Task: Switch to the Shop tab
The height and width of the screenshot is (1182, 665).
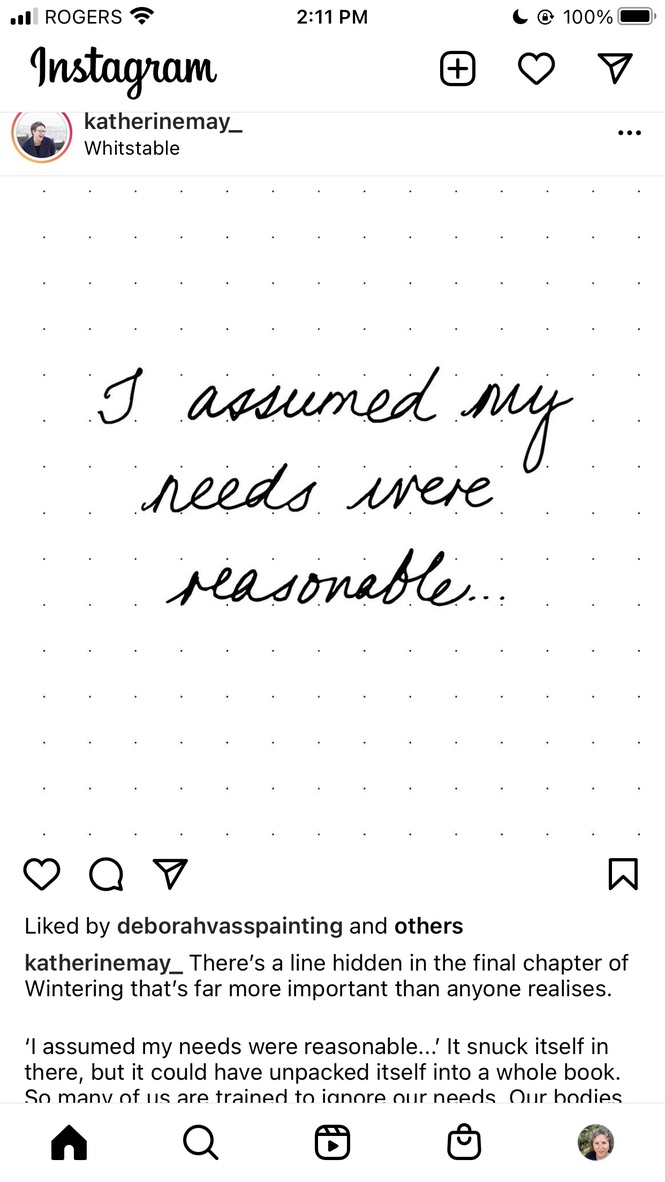Action: (463, 1141)
